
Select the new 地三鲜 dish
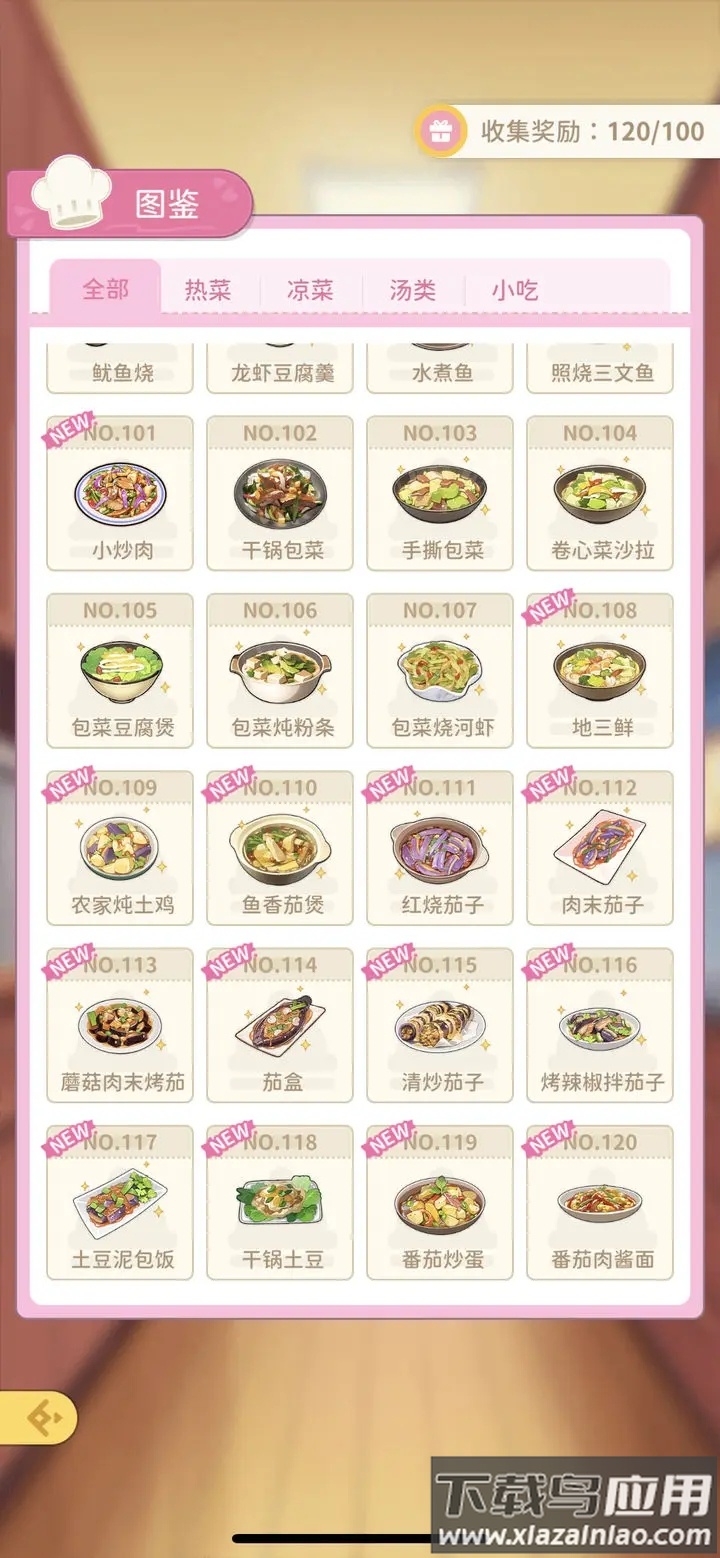click(600, 672)
